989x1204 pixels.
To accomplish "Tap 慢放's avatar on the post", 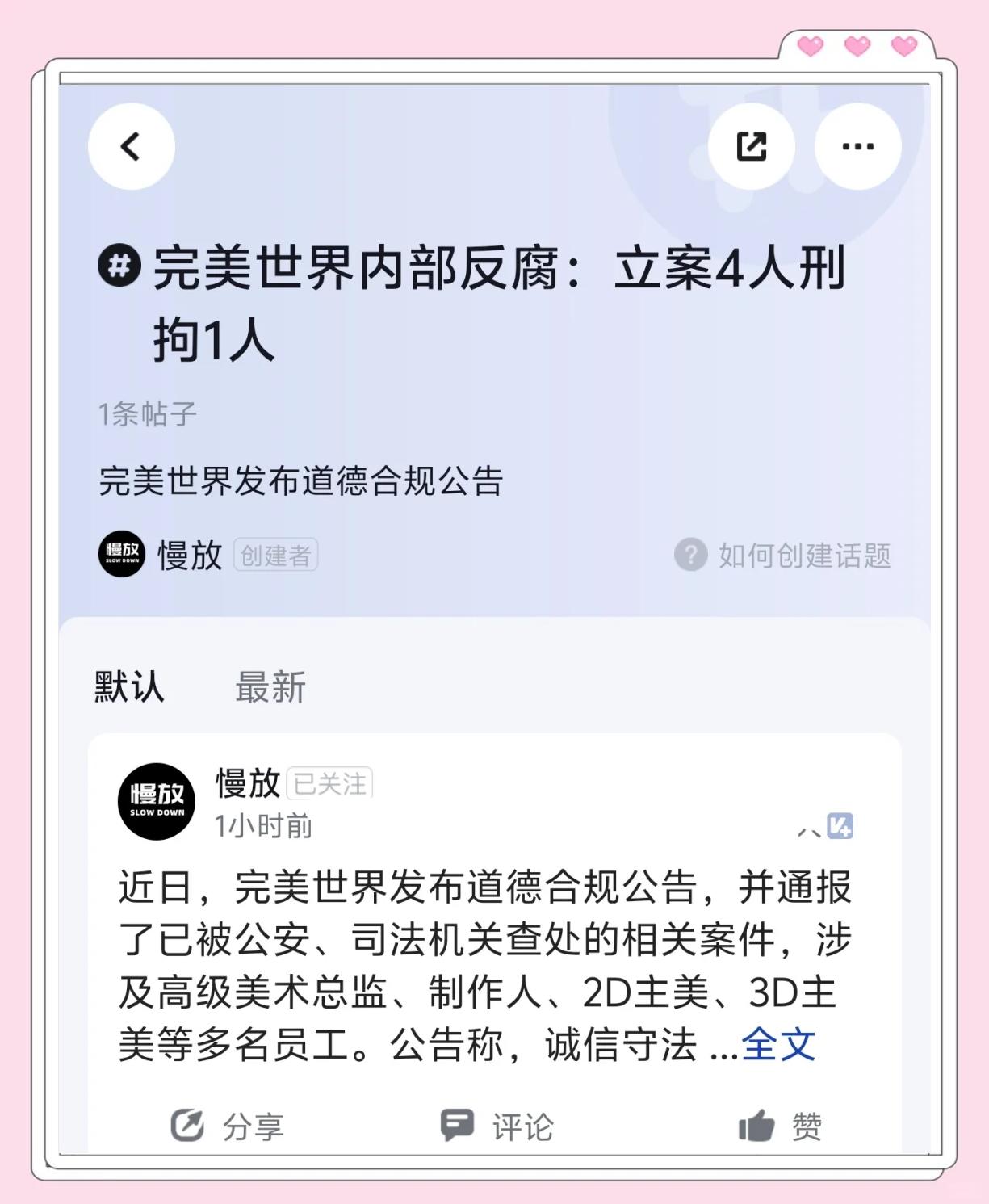I will [157, 801].
